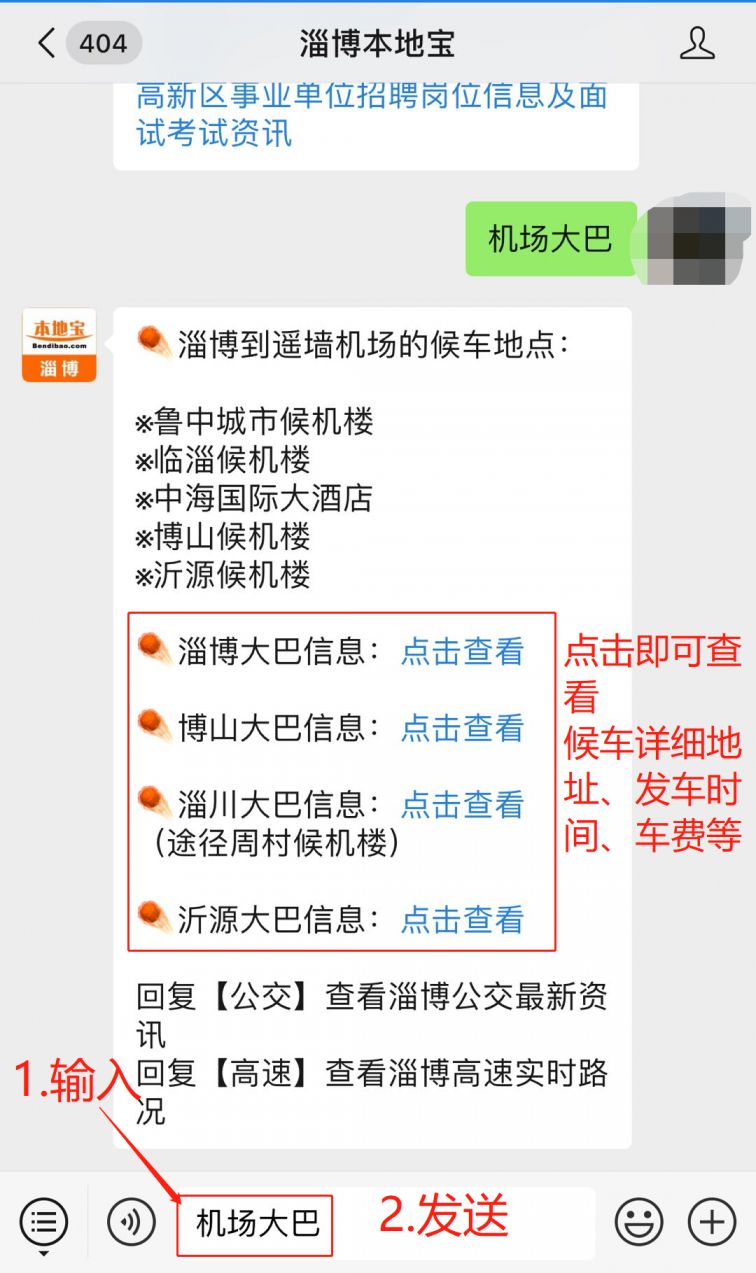
Task: Open the 淄博本地宝 account profile icon
Action: click(x=697, y=43)
